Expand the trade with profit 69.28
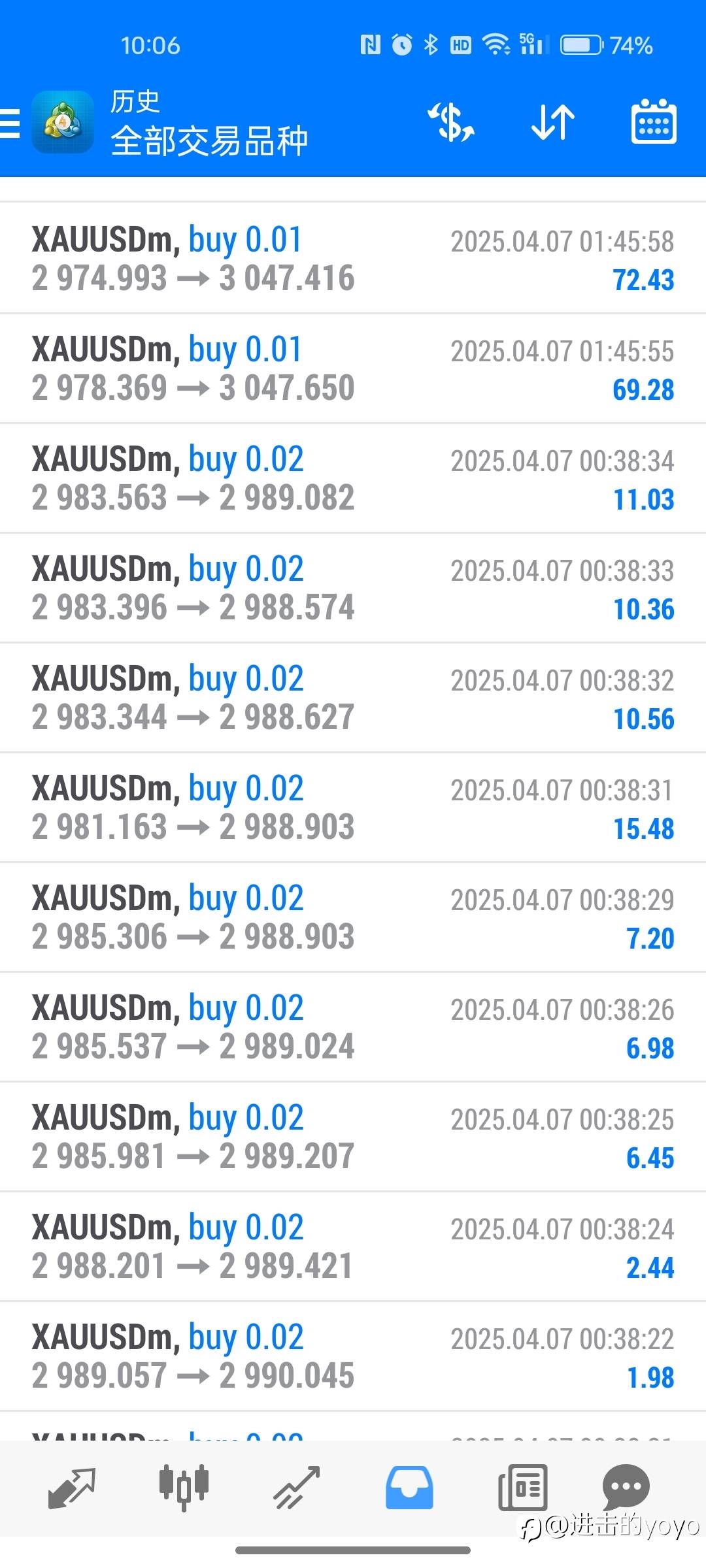The image size is (706, 1568). click(353, 368)
